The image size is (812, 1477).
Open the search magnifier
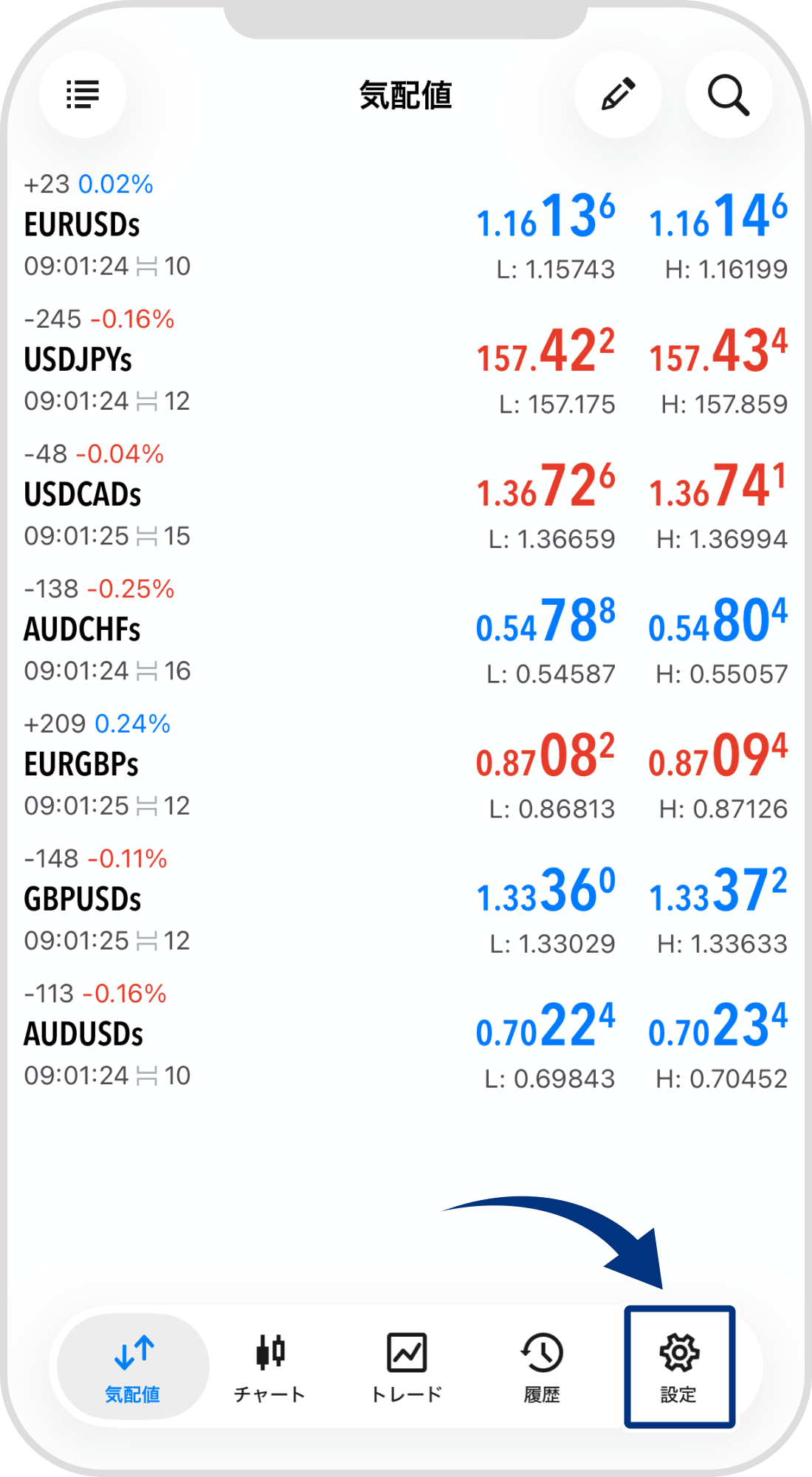[x=729, y=95]
